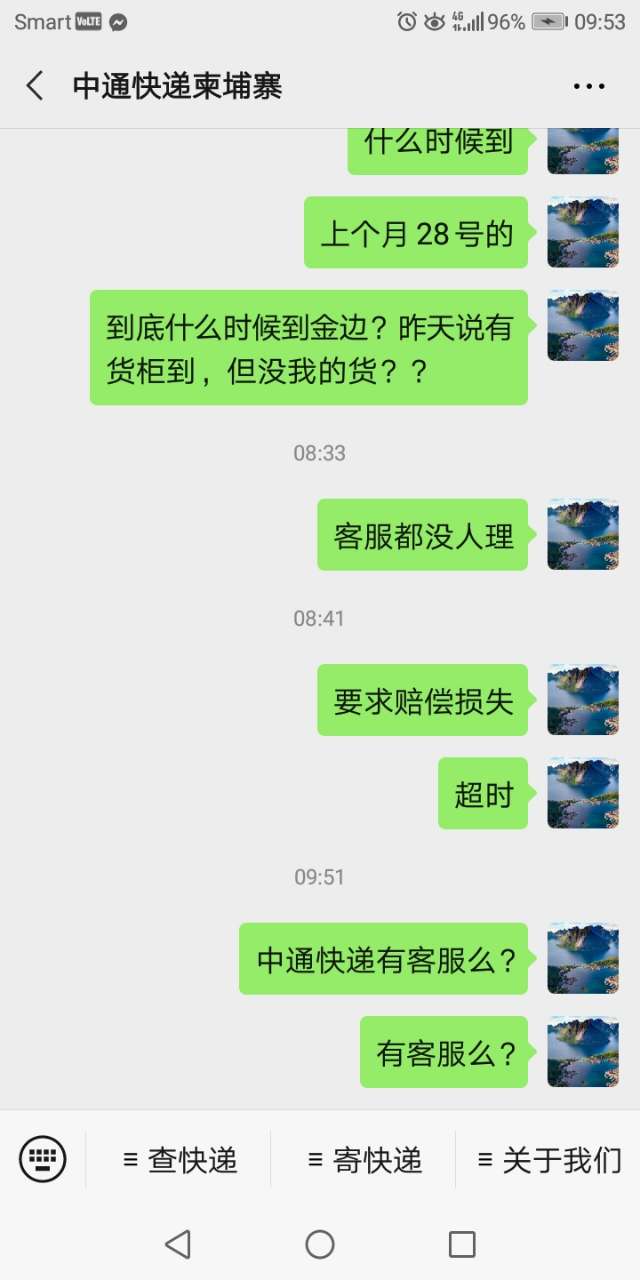The height and width of the screenshot is (1280, 640).
Task: Open the 关于我们 menu
Action: (549, 1160)
